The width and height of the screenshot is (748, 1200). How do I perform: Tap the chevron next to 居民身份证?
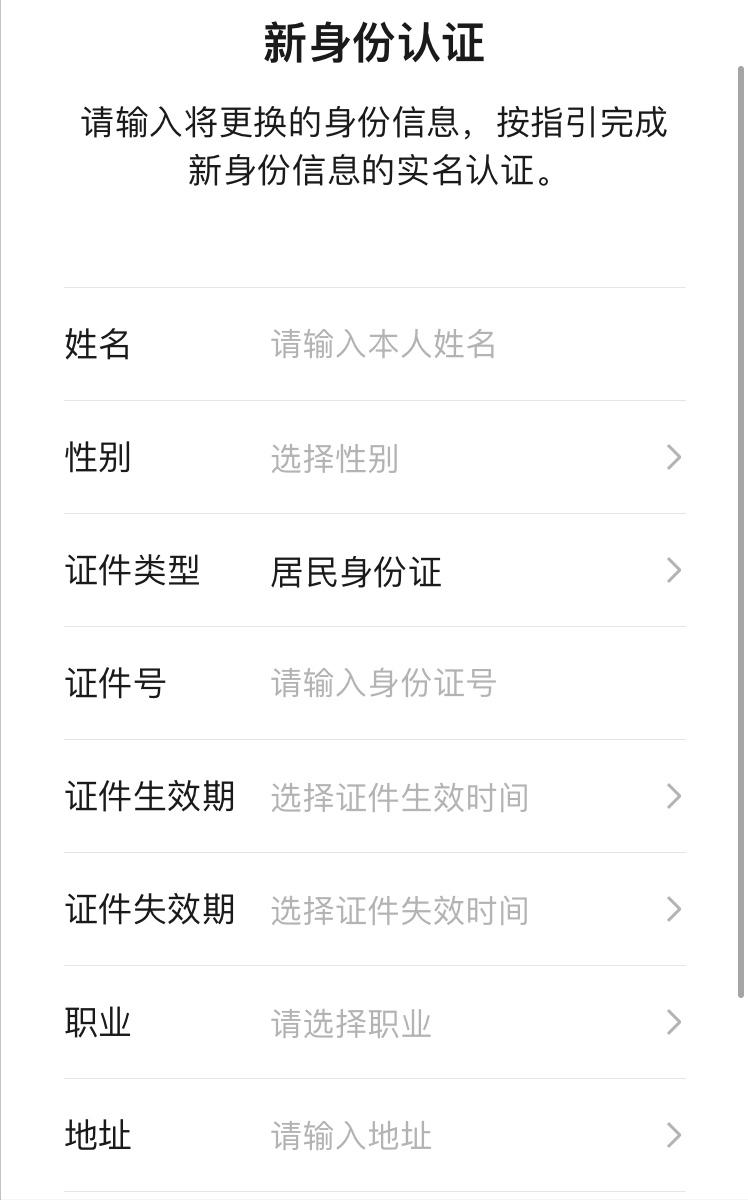pos(673,571)
